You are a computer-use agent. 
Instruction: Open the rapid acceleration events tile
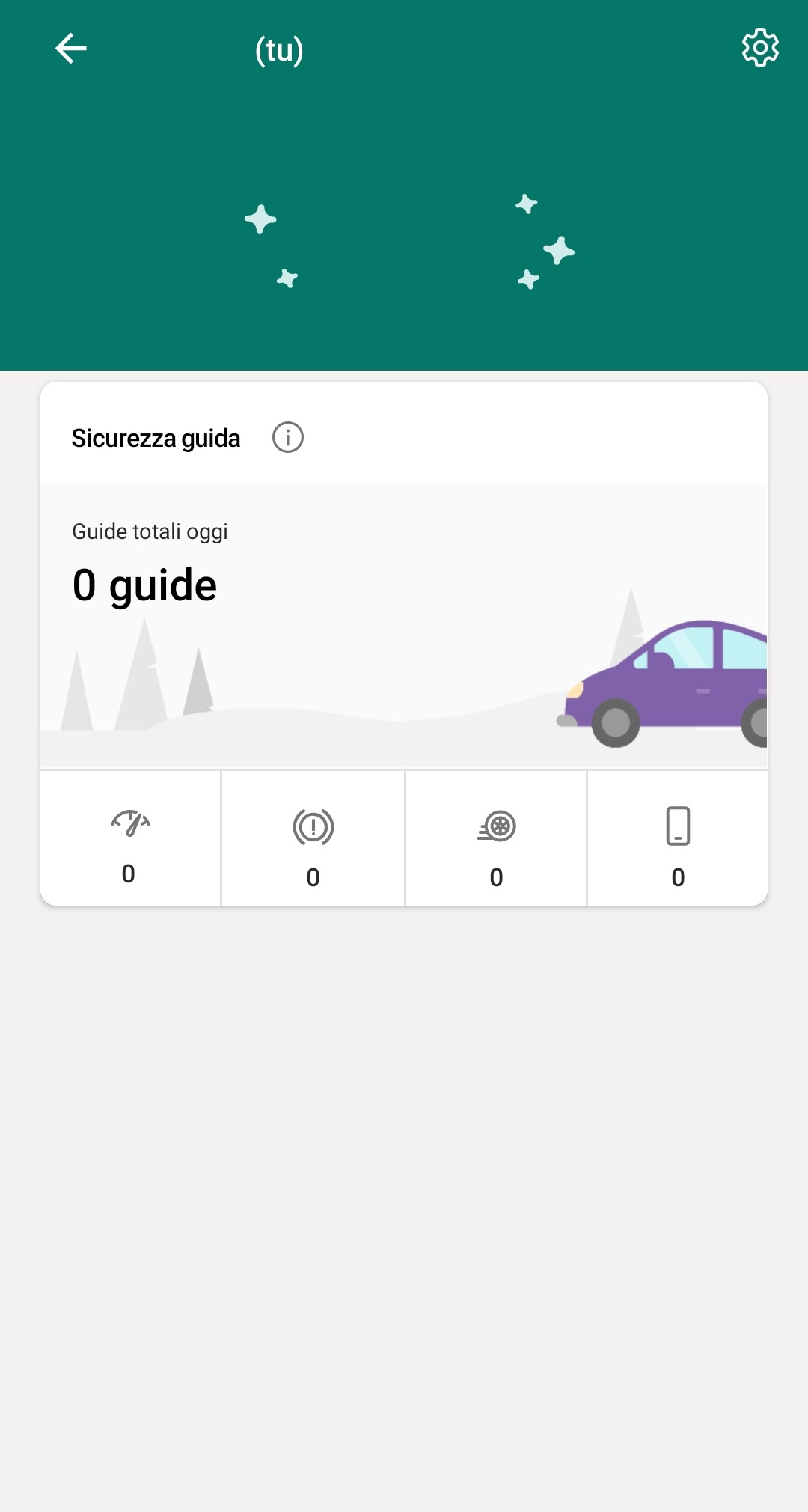496,838
